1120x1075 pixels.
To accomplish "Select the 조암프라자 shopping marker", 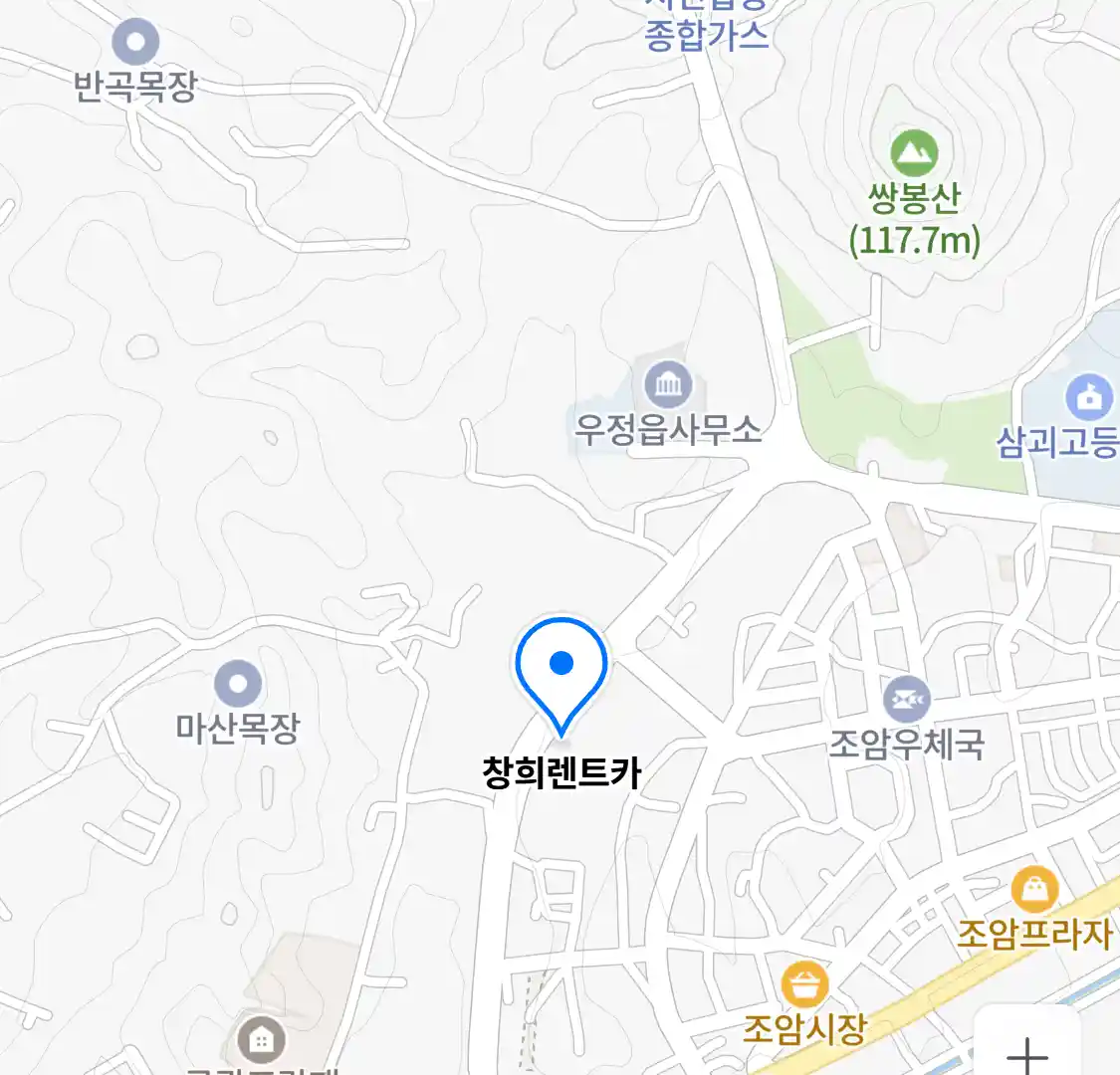I will pos(1034,891).
